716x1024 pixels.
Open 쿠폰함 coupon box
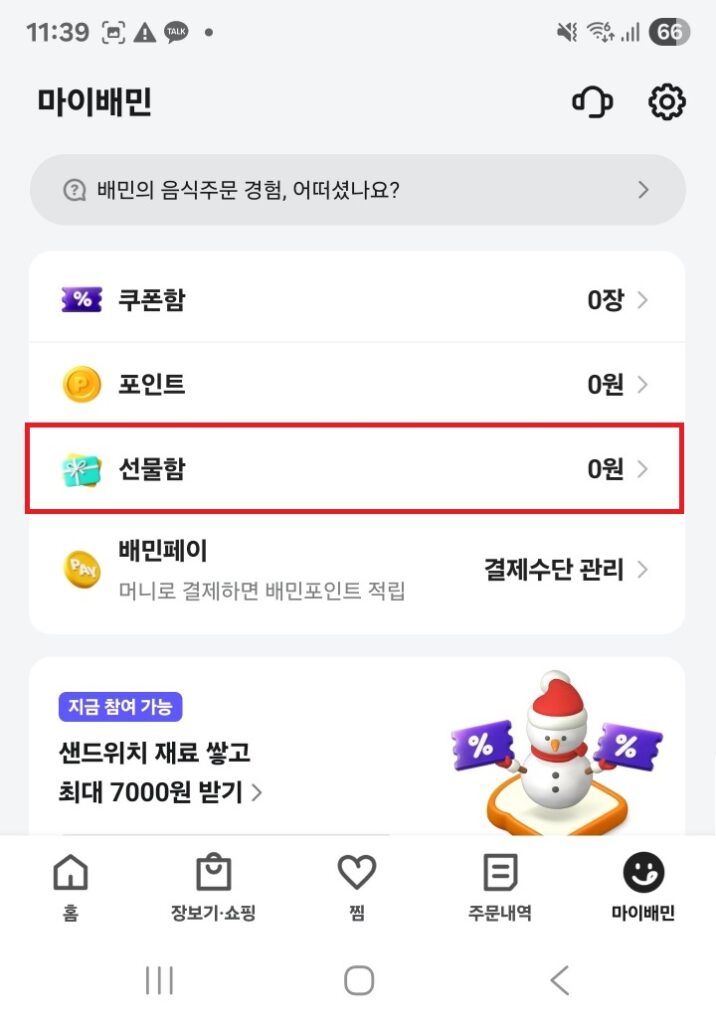[x=357, y=299]
